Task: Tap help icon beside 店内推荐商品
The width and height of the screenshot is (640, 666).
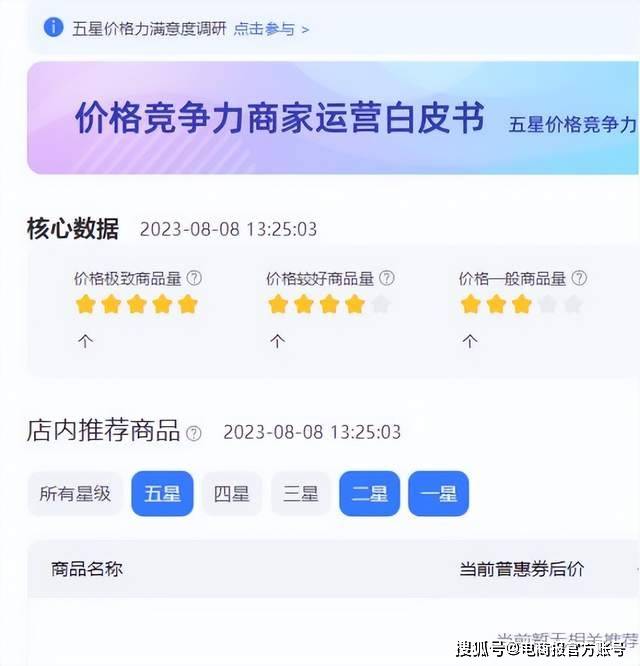Action: click(x=194, y=433)
